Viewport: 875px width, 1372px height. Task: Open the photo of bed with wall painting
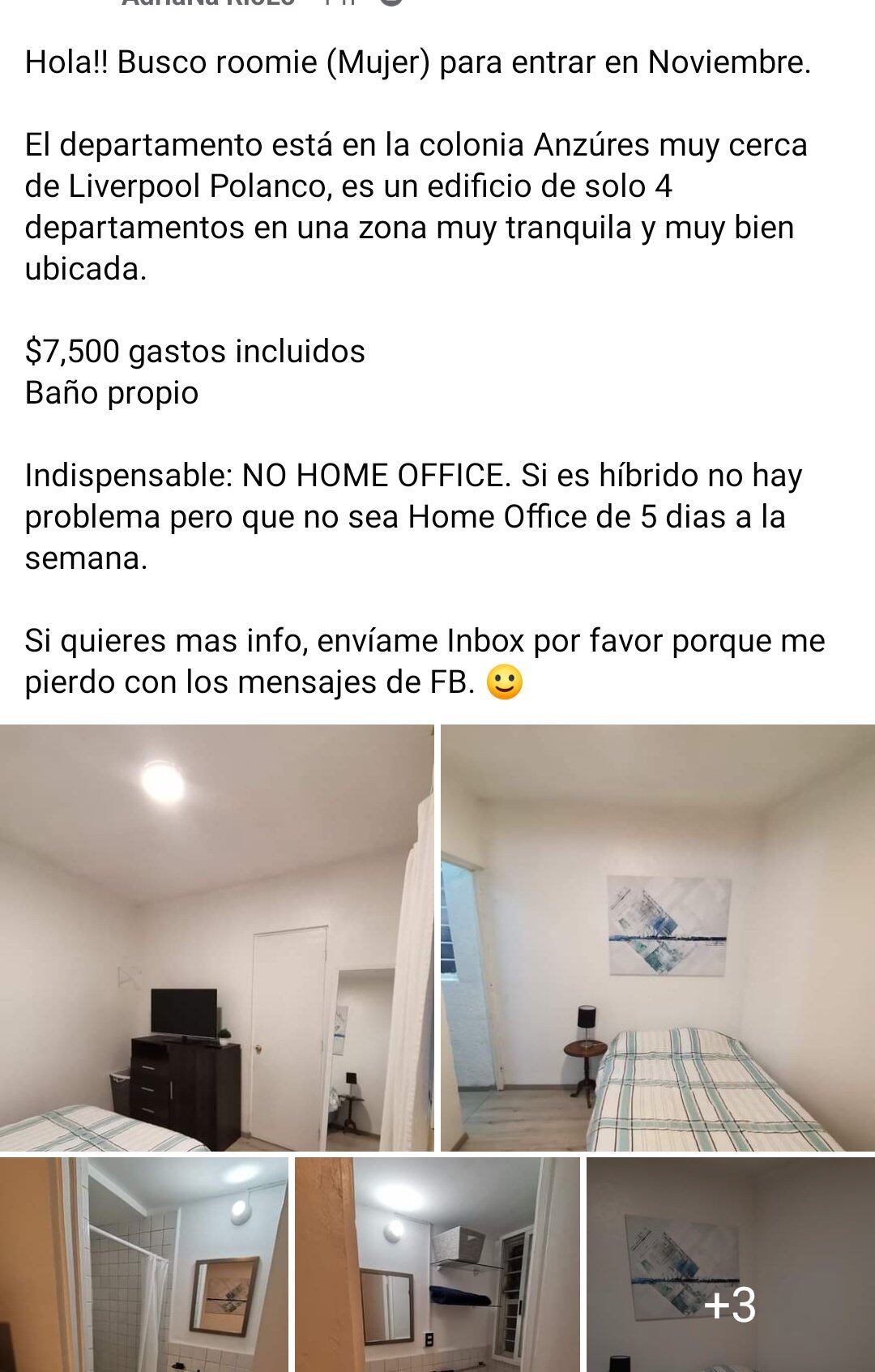click(x=657, y=938)
